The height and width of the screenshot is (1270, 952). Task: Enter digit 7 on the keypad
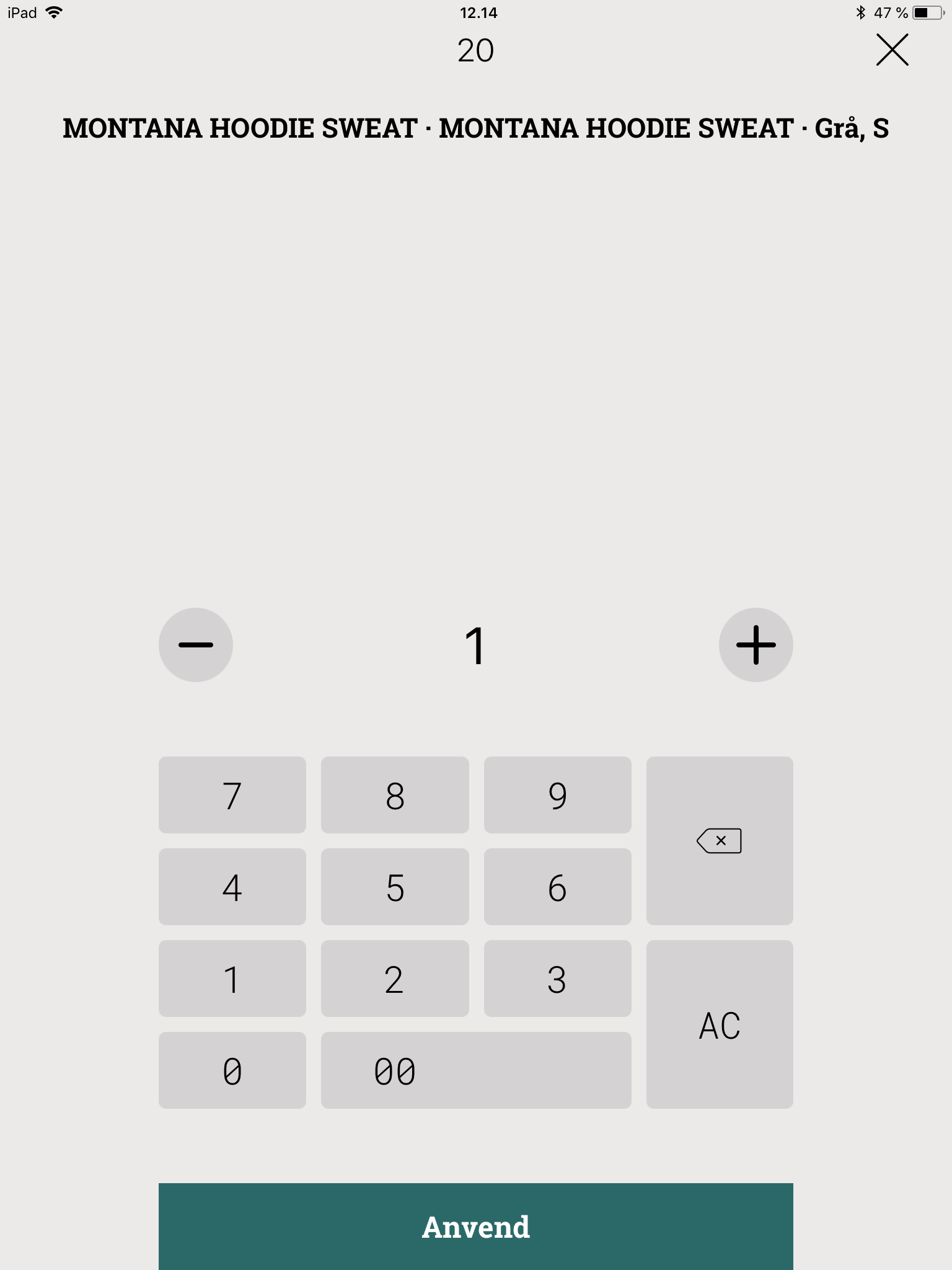point(232,795)
